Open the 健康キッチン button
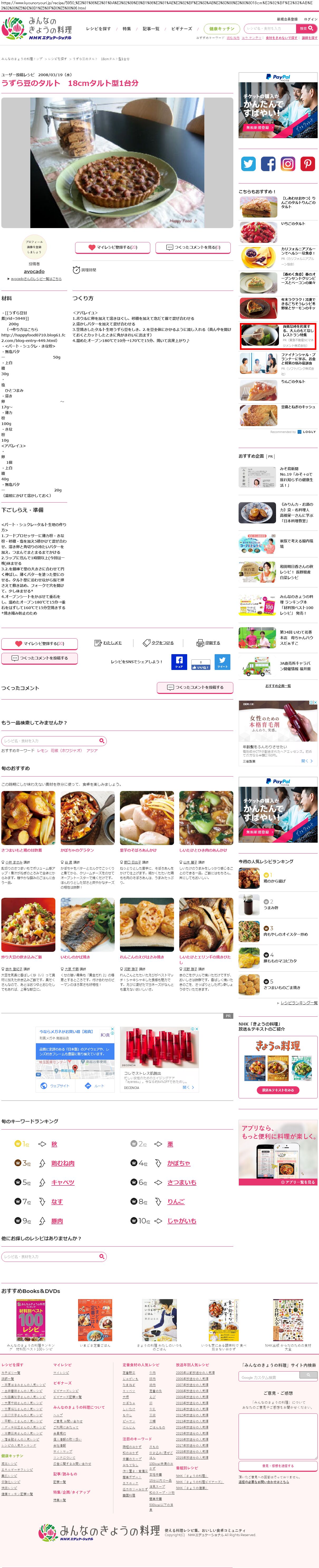 [222, 29]
